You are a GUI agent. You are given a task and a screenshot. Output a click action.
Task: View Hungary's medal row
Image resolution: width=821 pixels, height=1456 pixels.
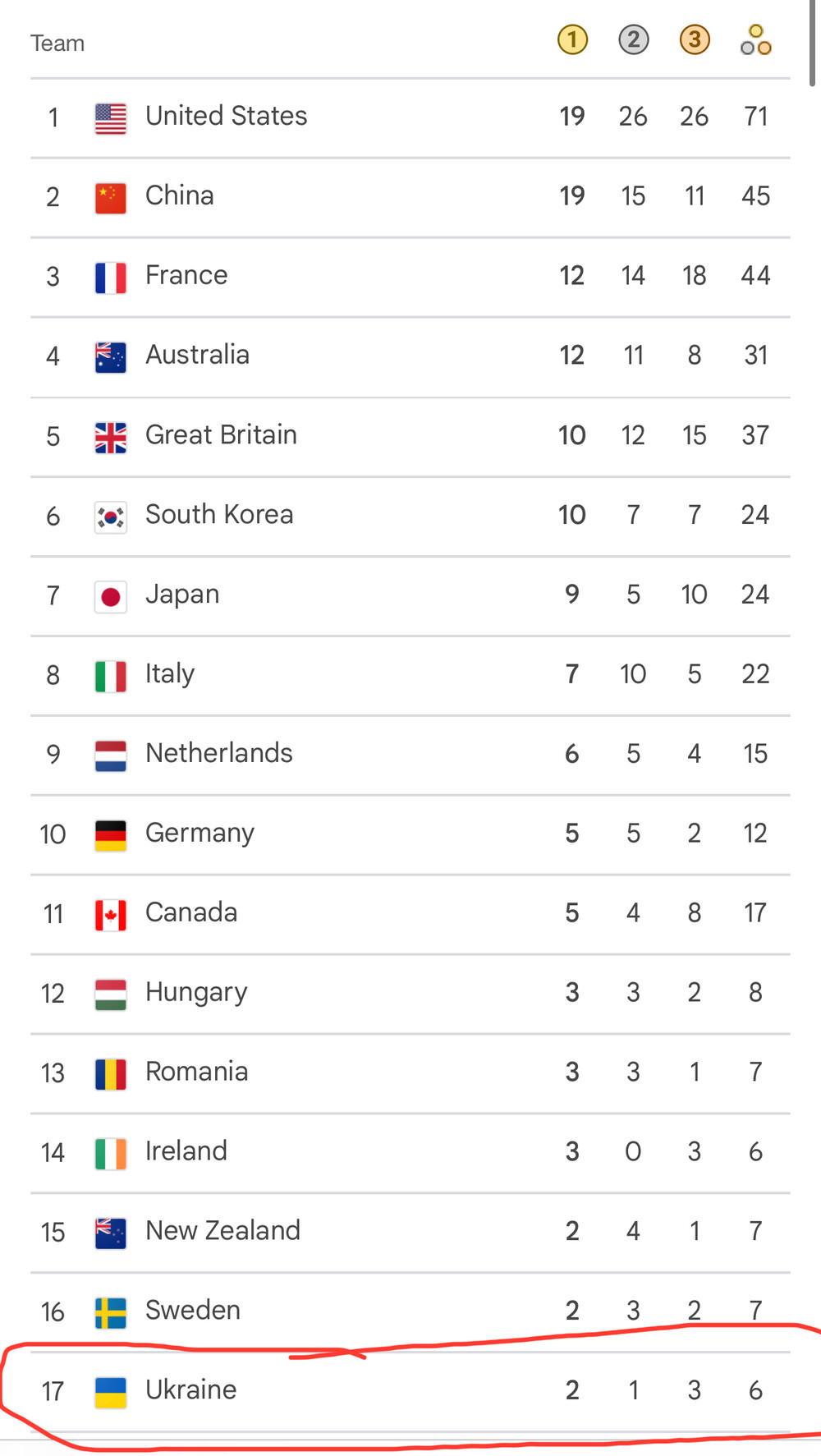[410, 994]
